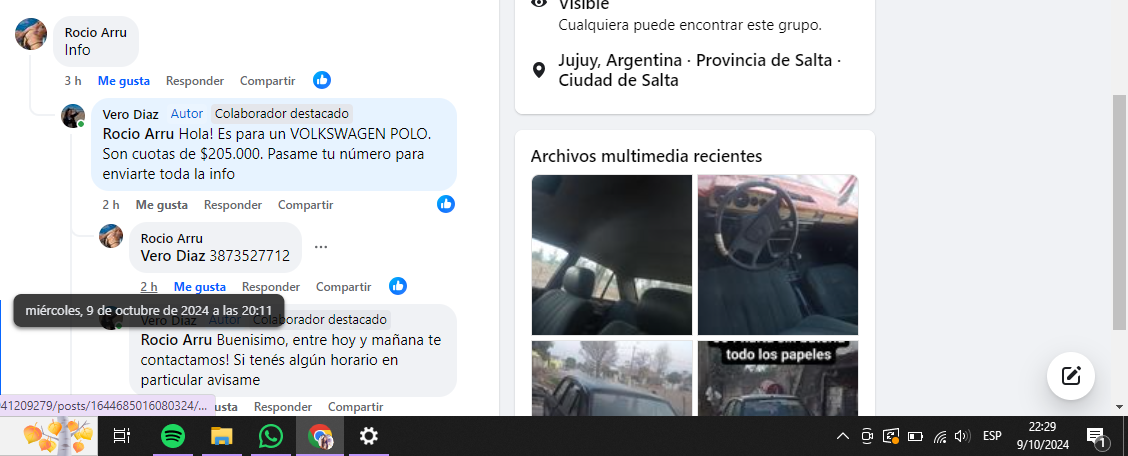
Task: Reply to Rocio Arru's Info comment
Action: (x=195, y=81)
